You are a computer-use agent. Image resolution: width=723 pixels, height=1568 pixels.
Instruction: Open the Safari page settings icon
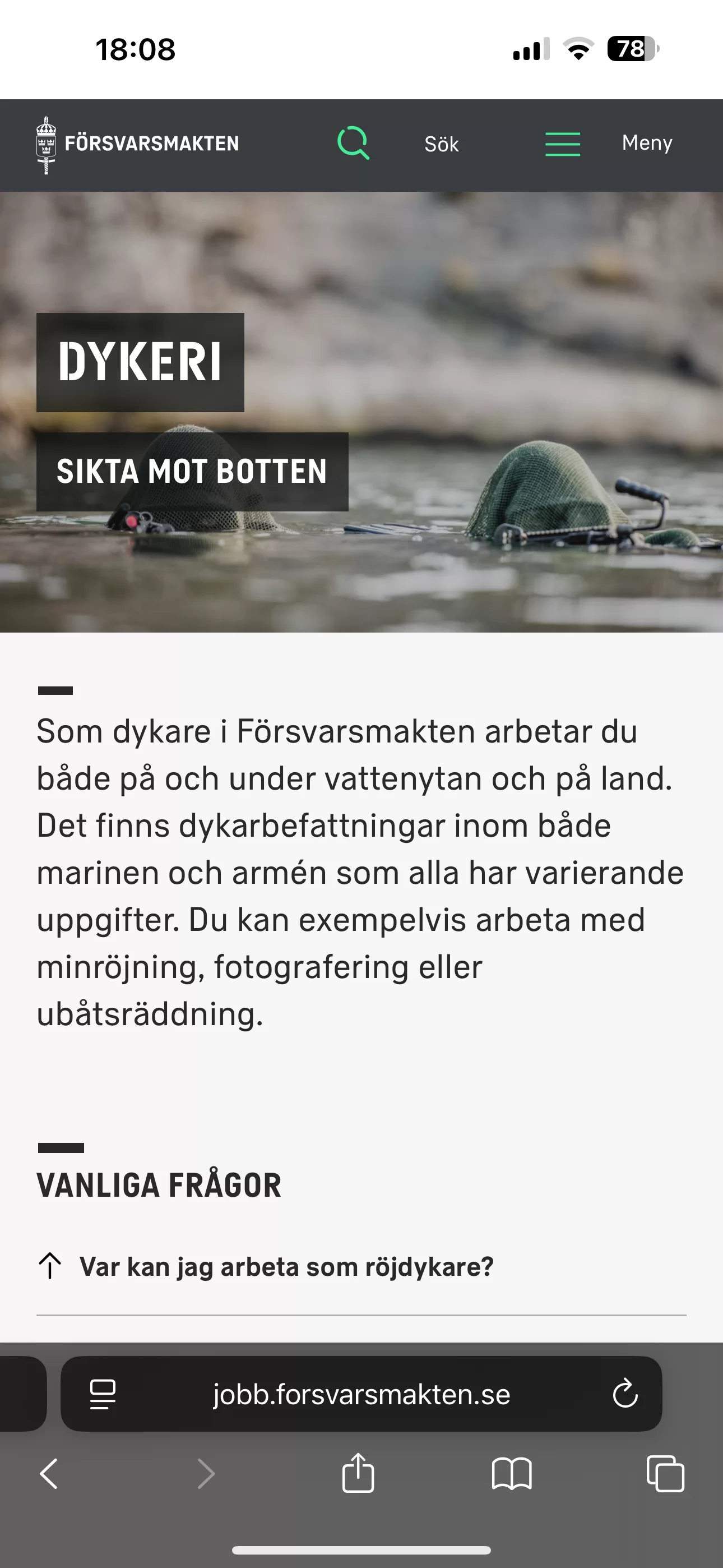click(102, 1394)
